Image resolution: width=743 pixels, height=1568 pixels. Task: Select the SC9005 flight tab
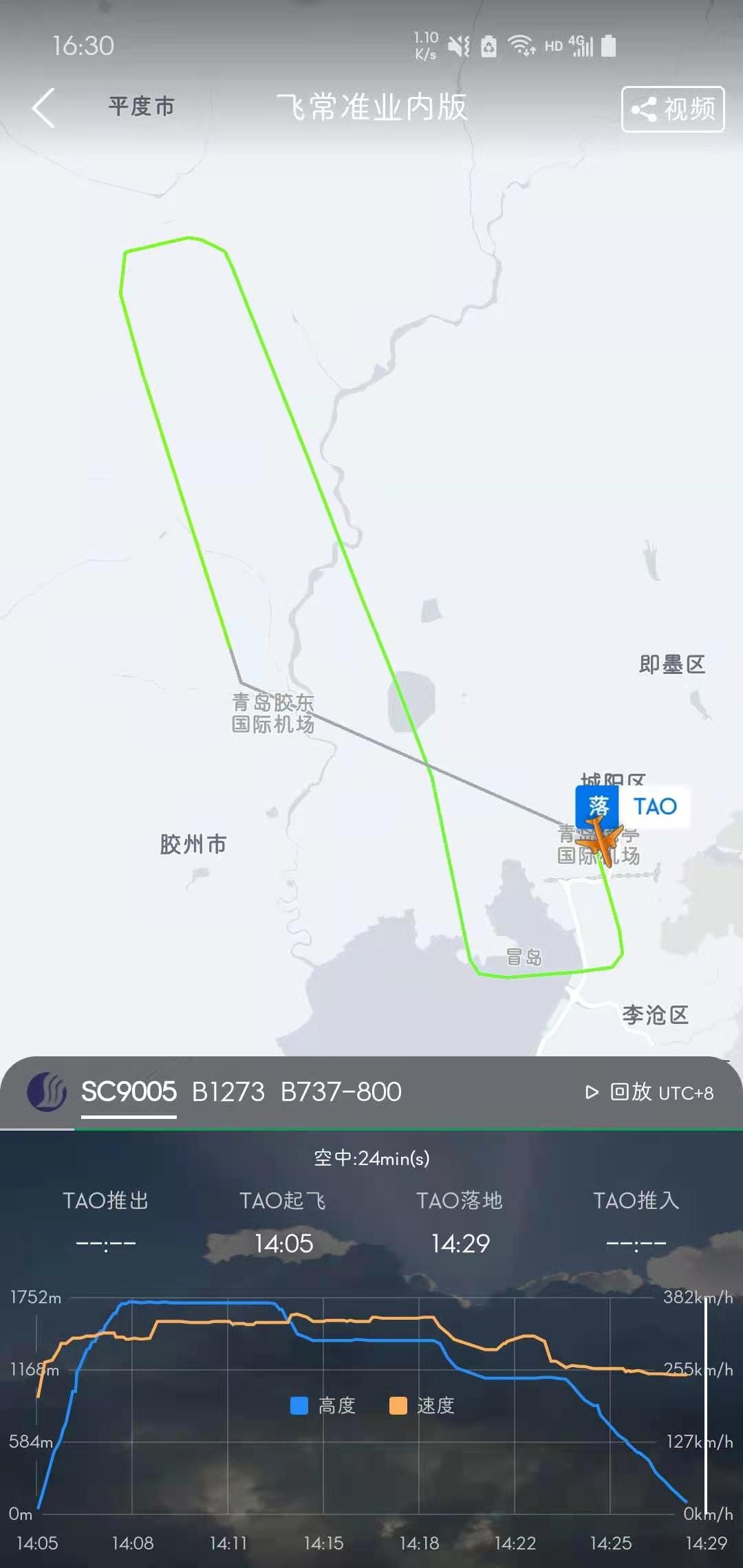129,1092
